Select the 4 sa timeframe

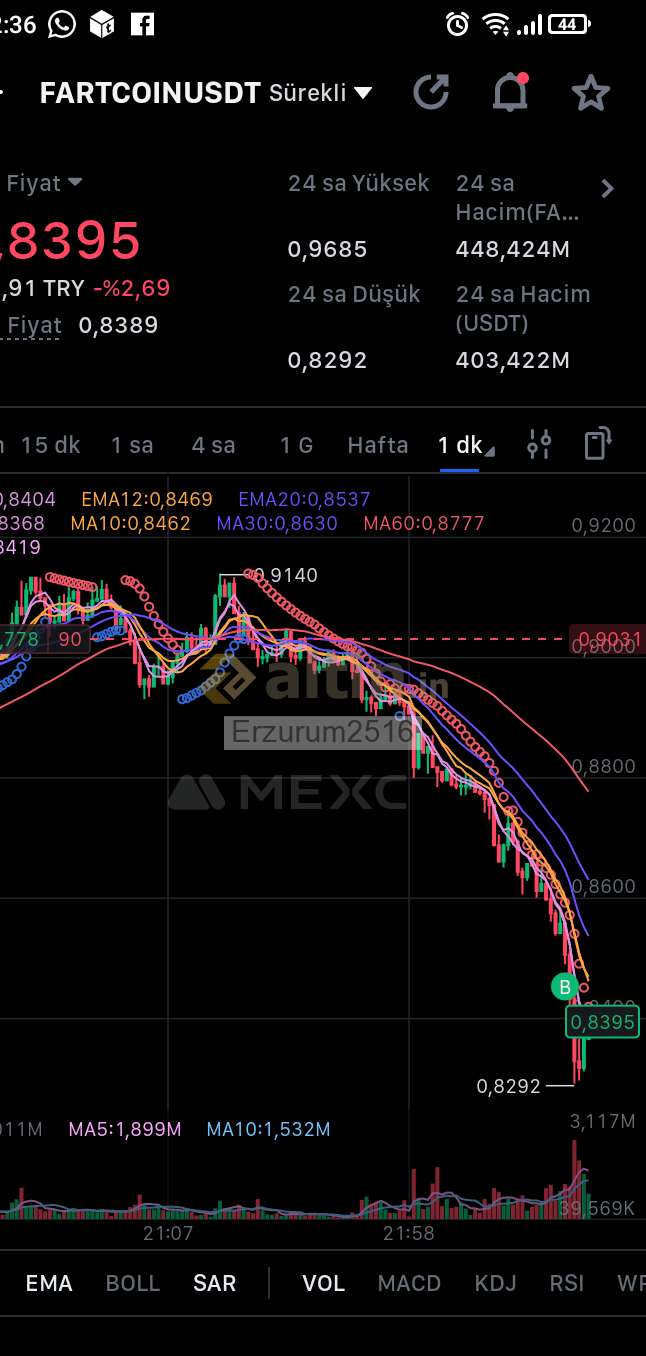(213, 445)
